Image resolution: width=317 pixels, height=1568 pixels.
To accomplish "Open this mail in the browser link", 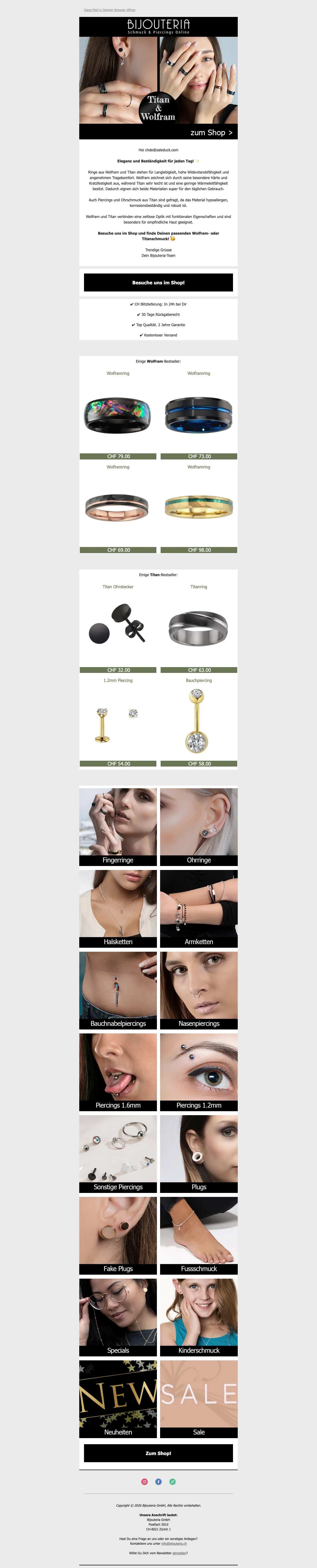I will point(110,10).
